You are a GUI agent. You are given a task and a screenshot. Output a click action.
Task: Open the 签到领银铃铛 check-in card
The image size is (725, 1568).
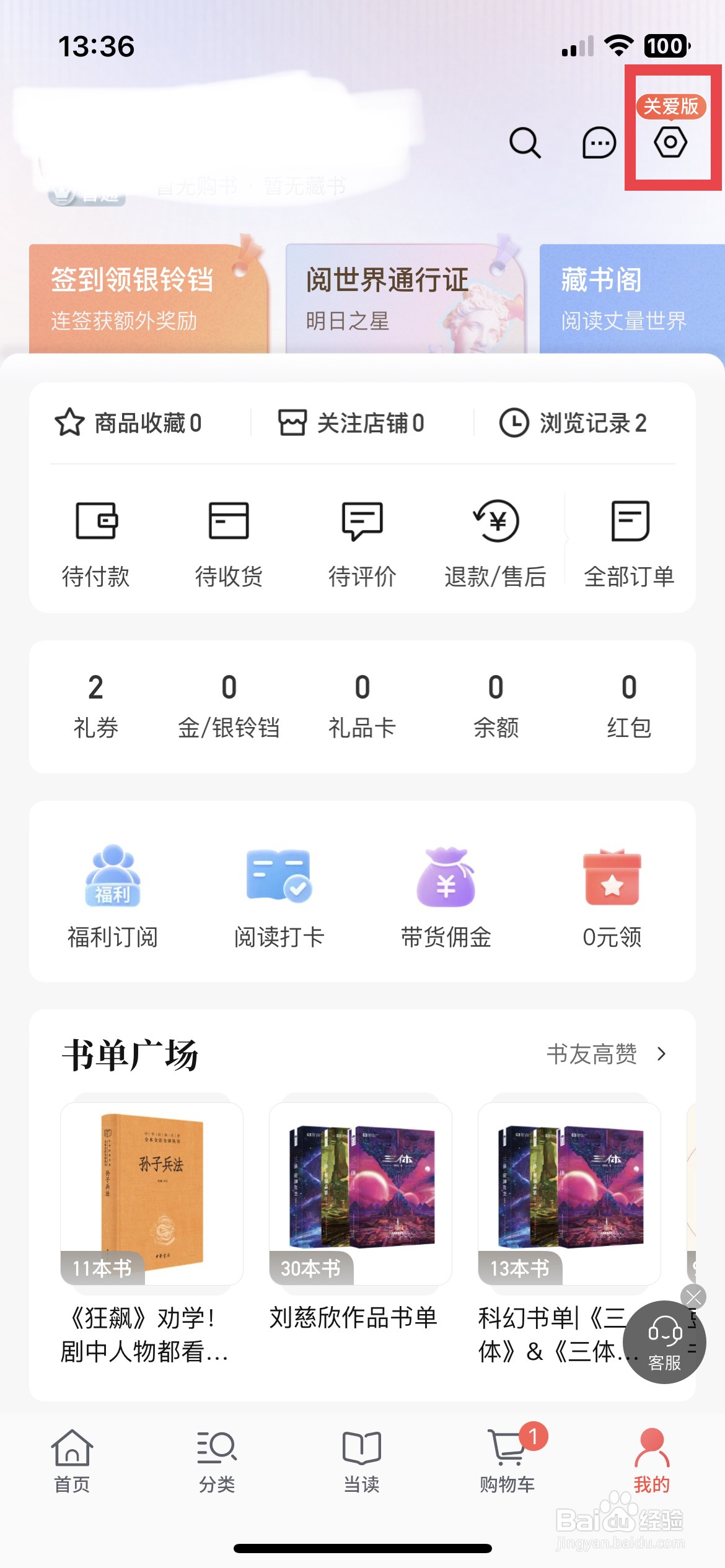(x=149, y=298)
